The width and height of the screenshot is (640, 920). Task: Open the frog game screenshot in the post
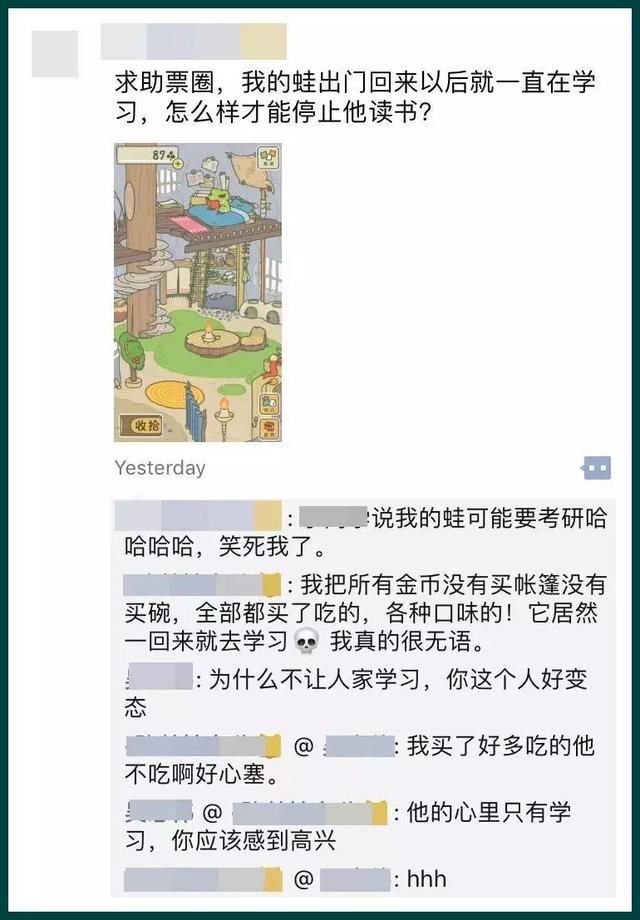(198, 292)
